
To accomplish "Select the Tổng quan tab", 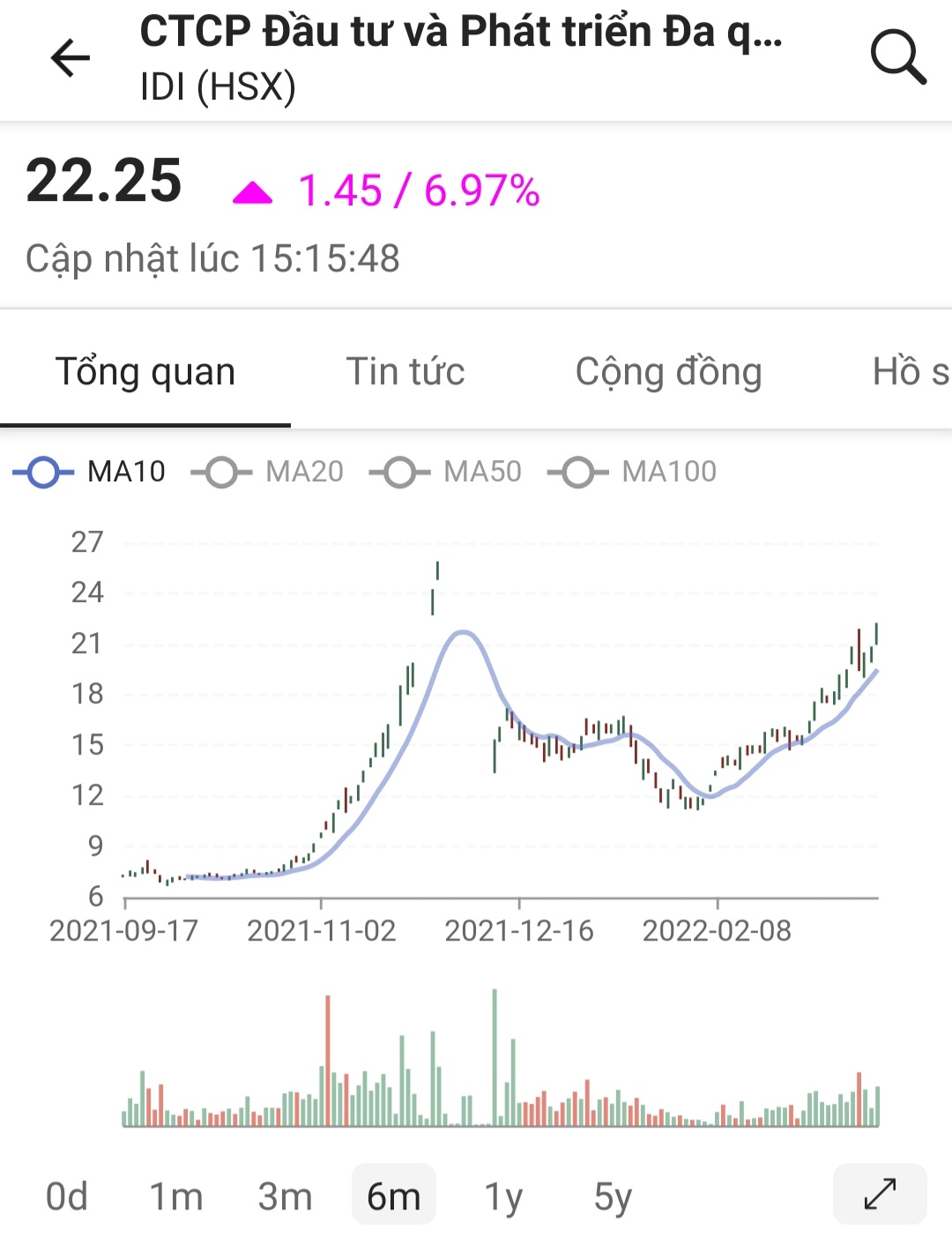I will pyautogui.click(x=145, y=371).
